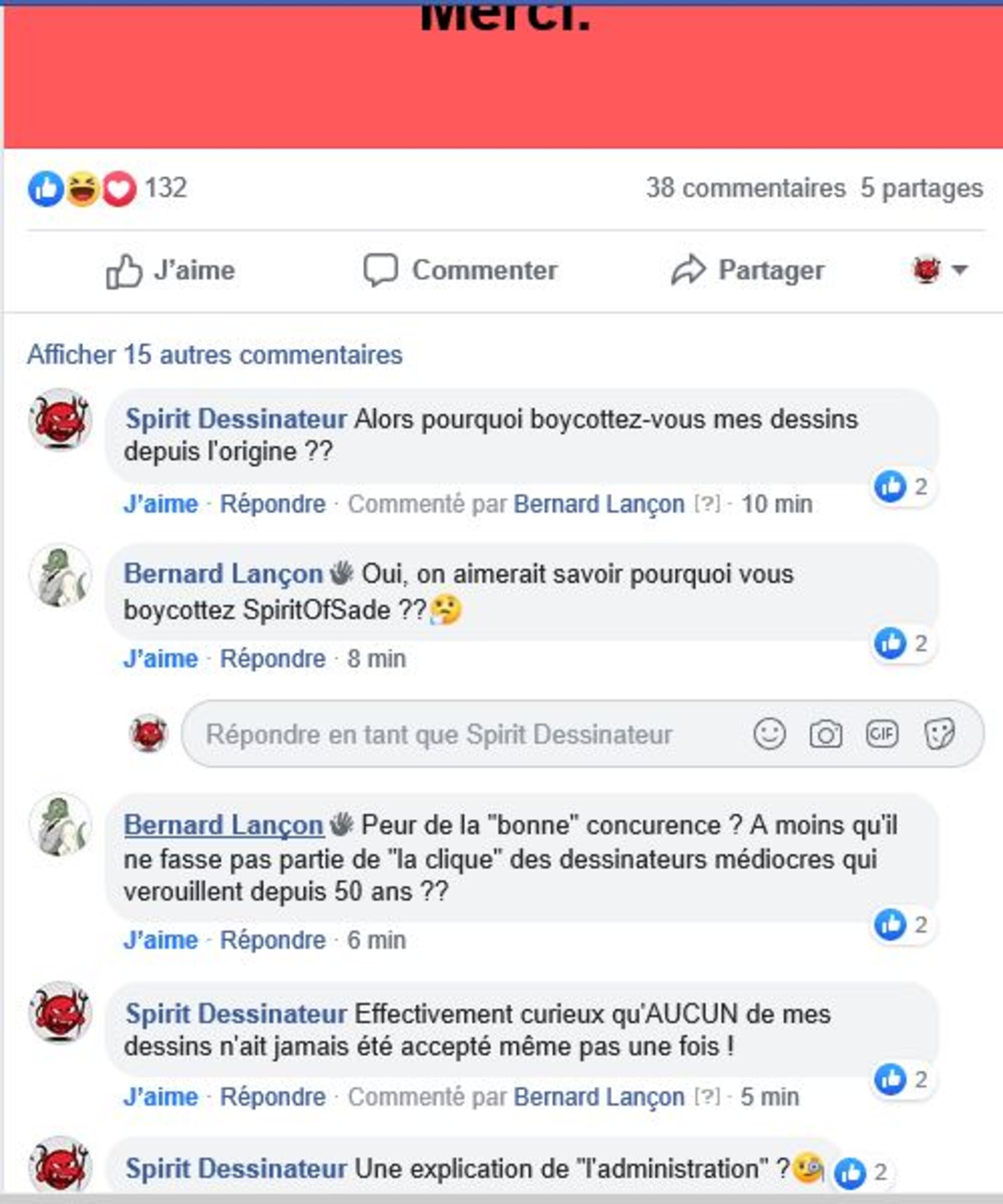Show 15 other comments
Image resolution: width=1003 pixels, height=1204 pixels.
click(214, 355)
